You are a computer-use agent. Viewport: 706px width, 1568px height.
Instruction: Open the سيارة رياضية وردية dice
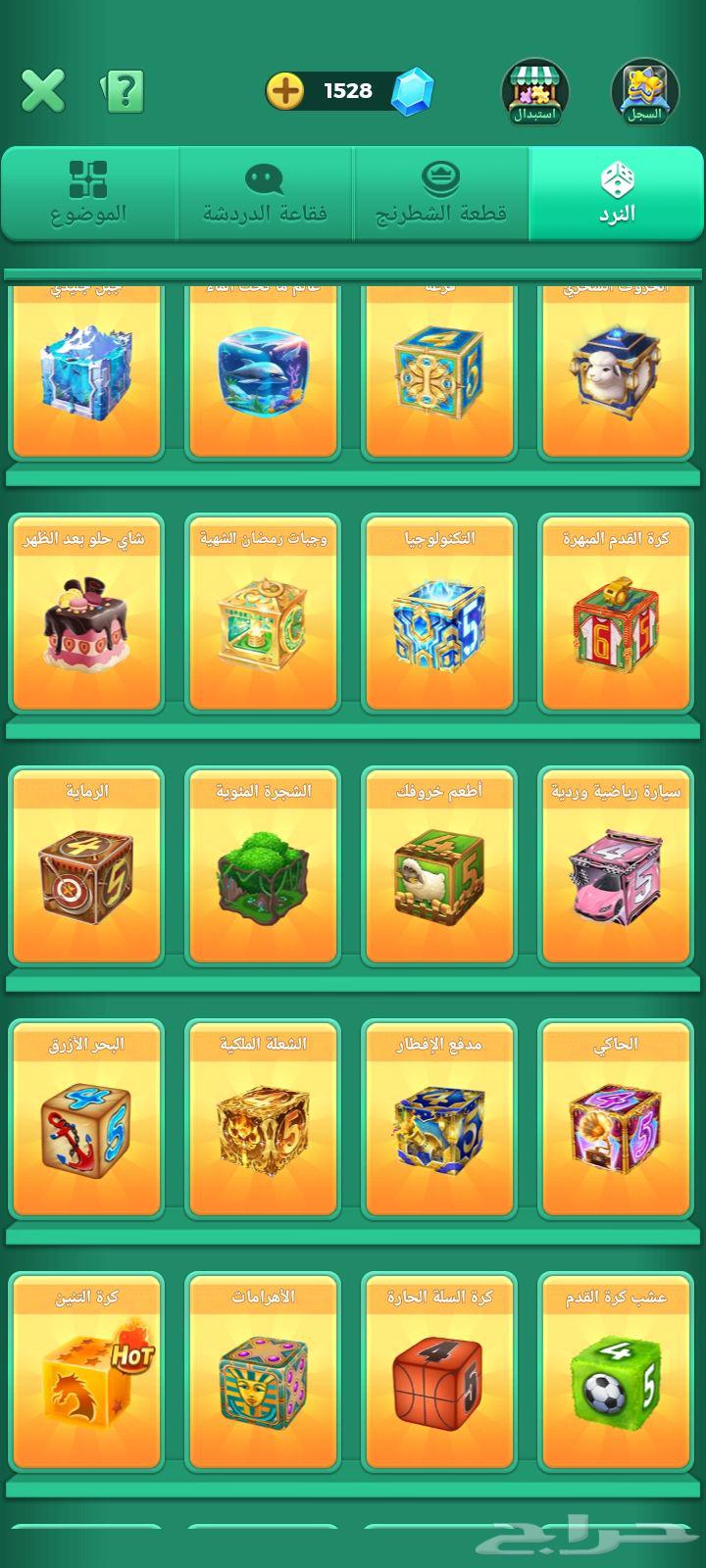(x=616, y=867)
